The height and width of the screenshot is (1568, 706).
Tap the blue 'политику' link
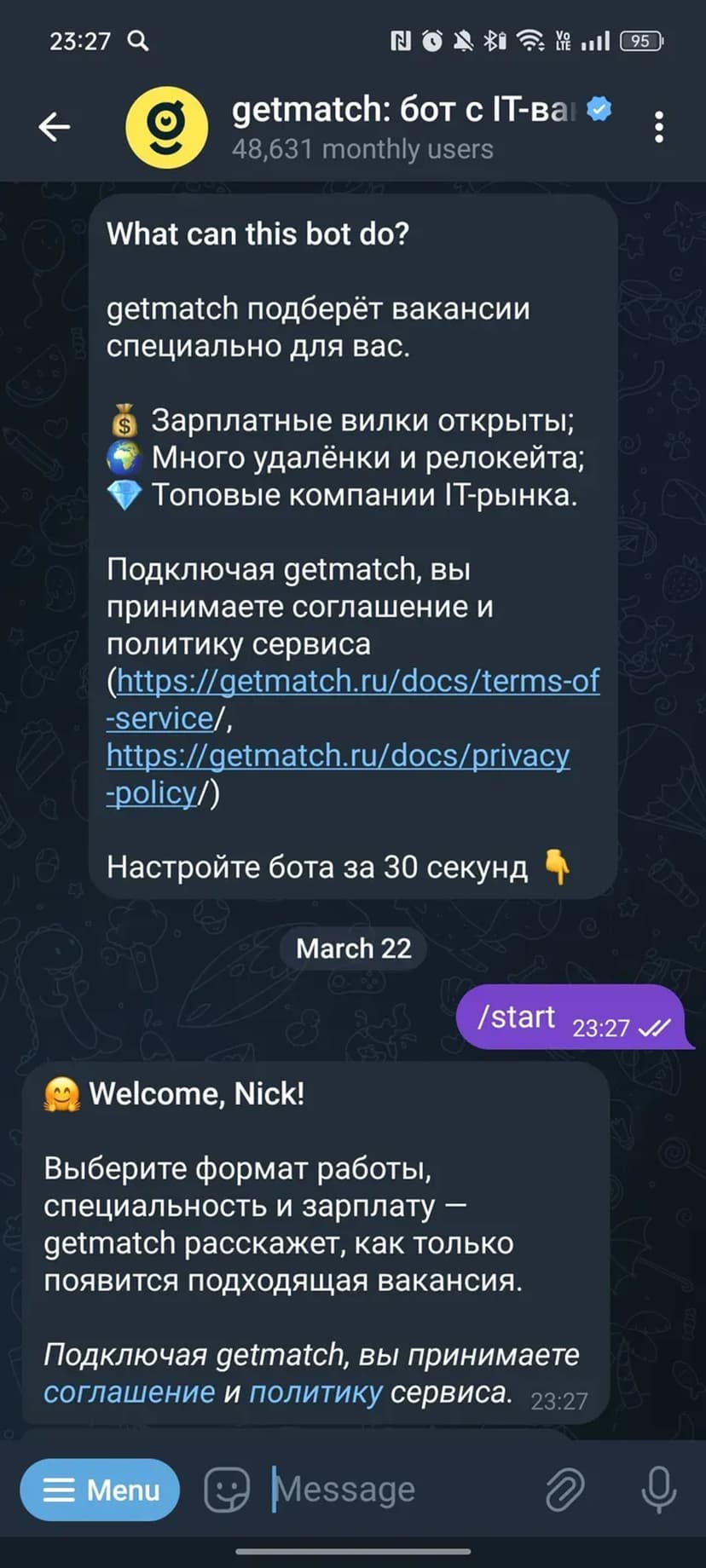(315, 1392)
